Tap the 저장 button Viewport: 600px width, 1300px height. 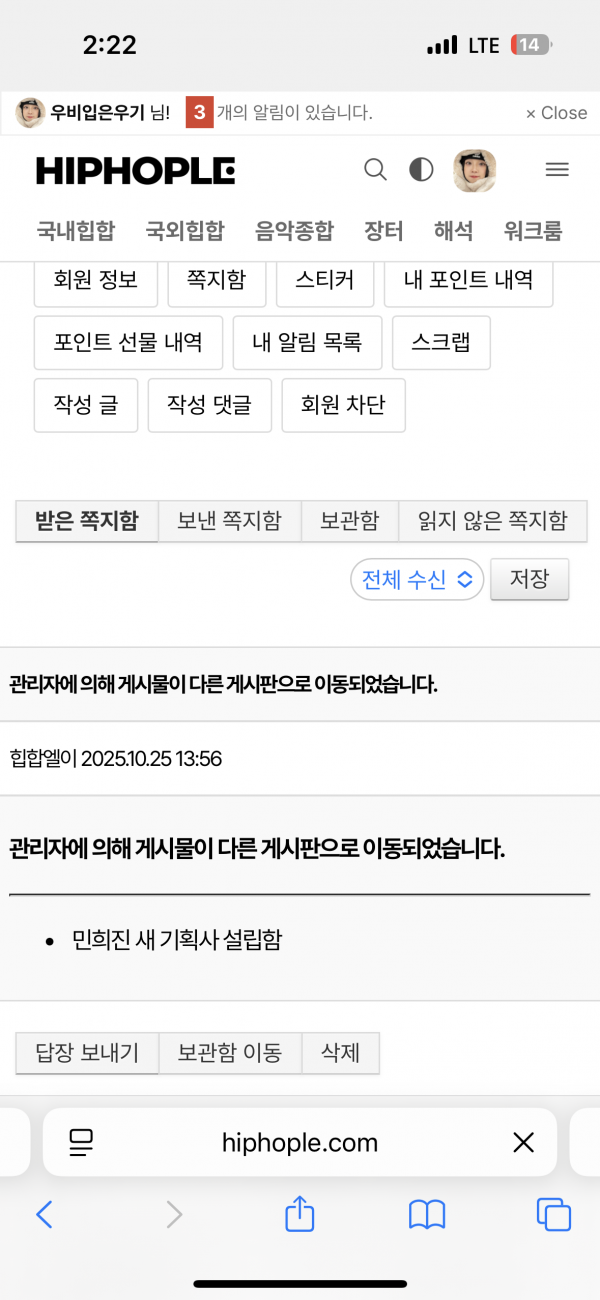(x=529, y=579)
